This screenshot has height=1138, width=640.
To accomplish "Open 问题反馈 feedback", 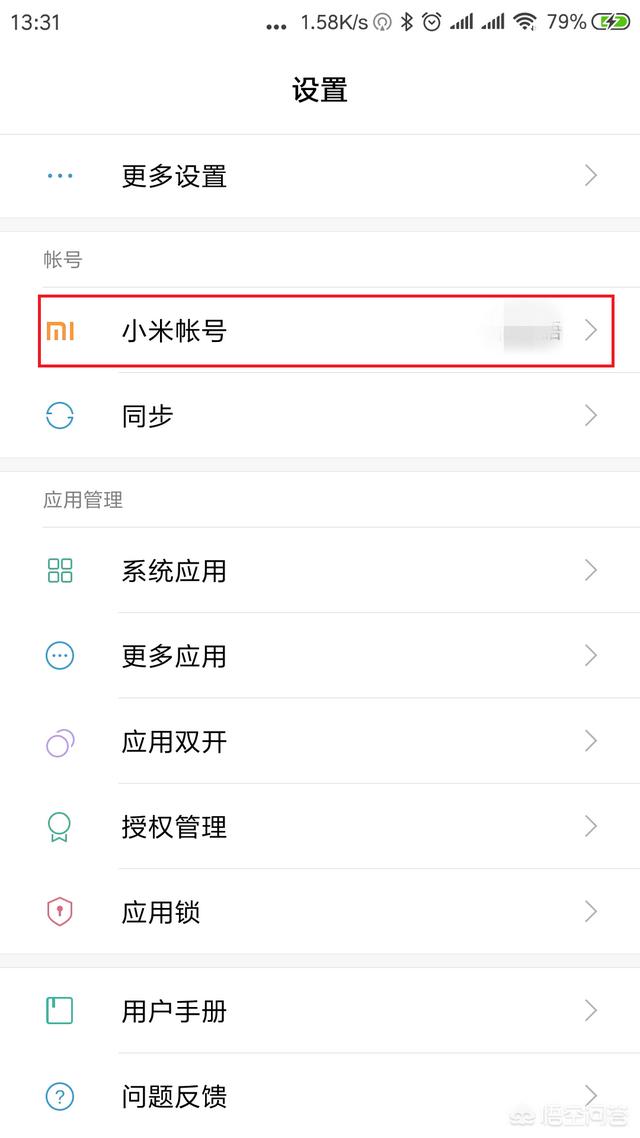I will [320, 1095].
